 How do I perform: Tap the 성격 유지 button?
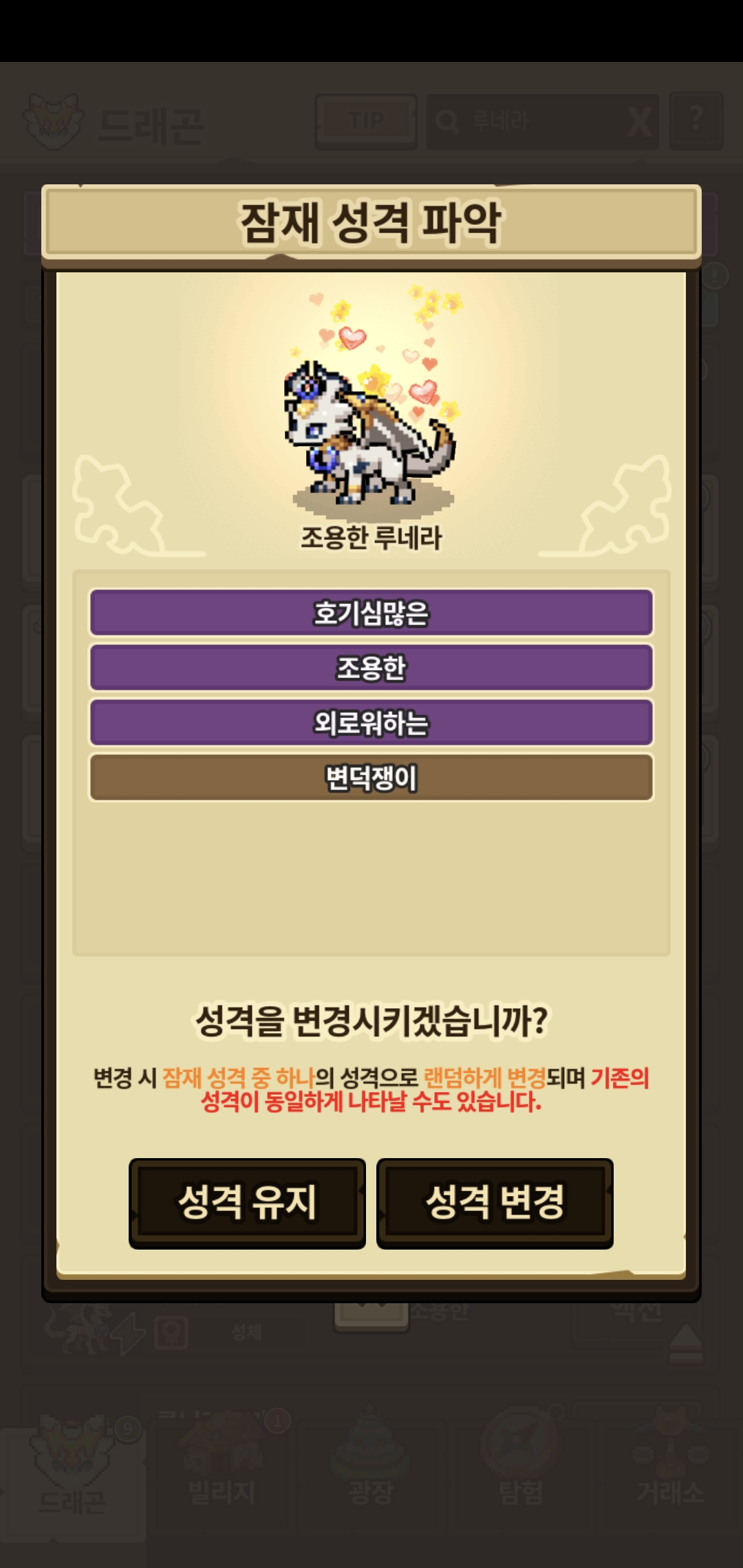[247, 1204]
